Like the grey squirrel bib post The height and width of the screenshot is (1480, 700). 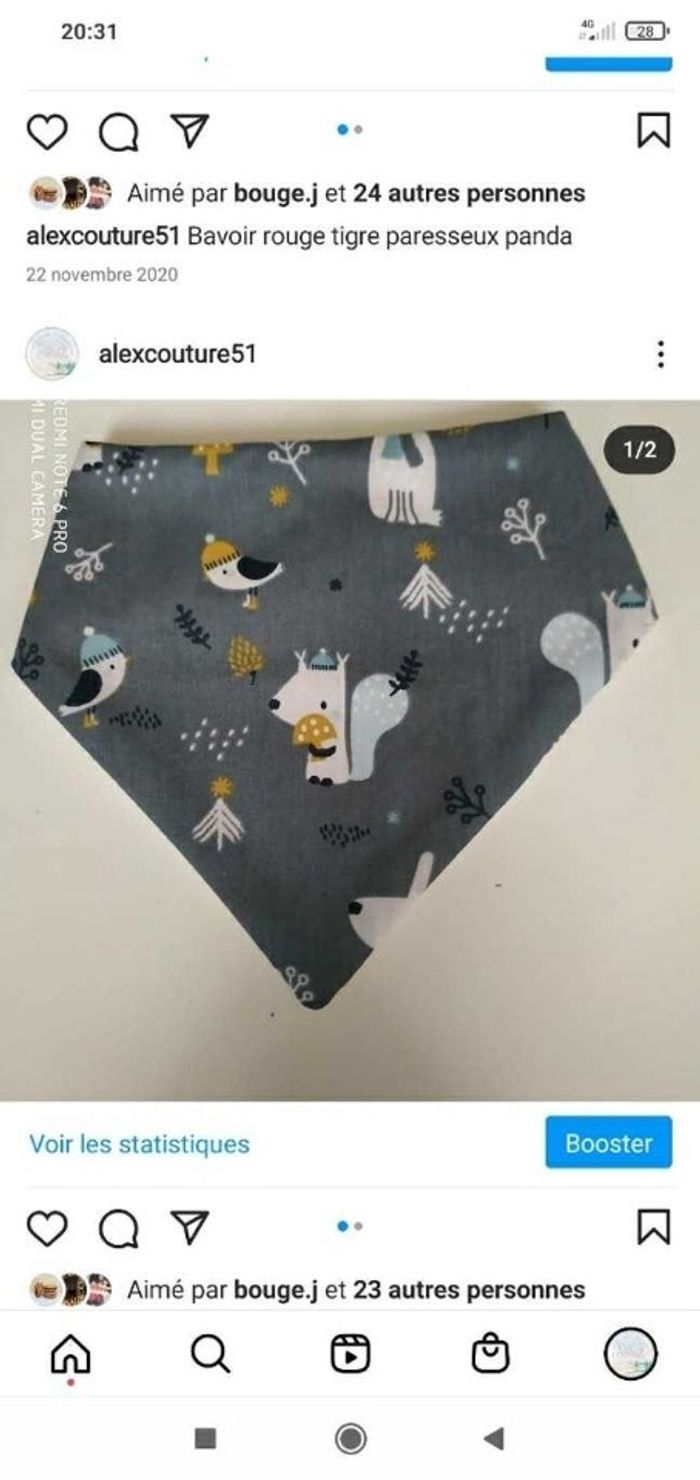(x=47, y=1227)
